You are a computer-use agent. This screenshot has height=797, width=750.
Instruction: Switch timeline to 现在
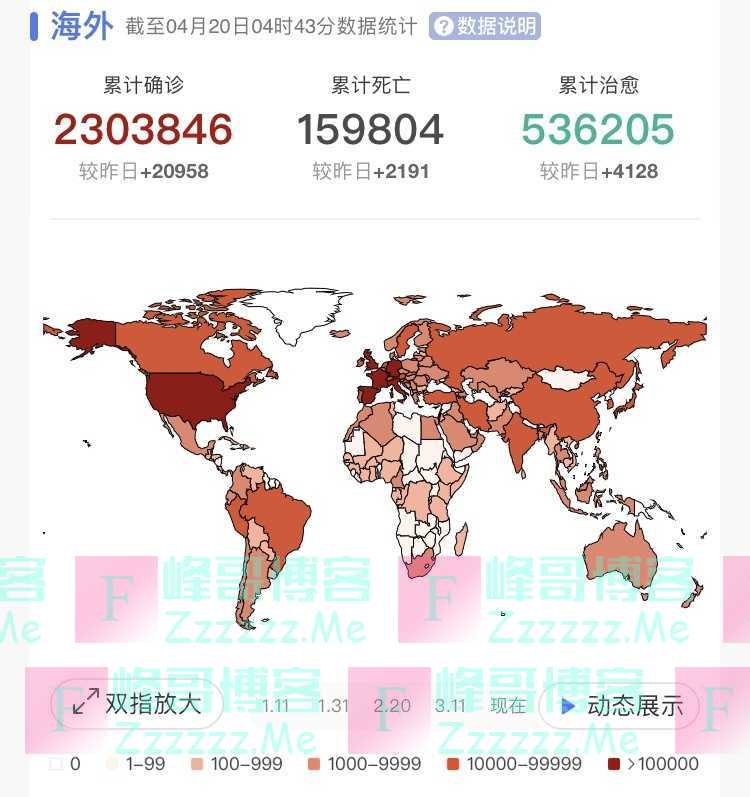coord(508,706)
